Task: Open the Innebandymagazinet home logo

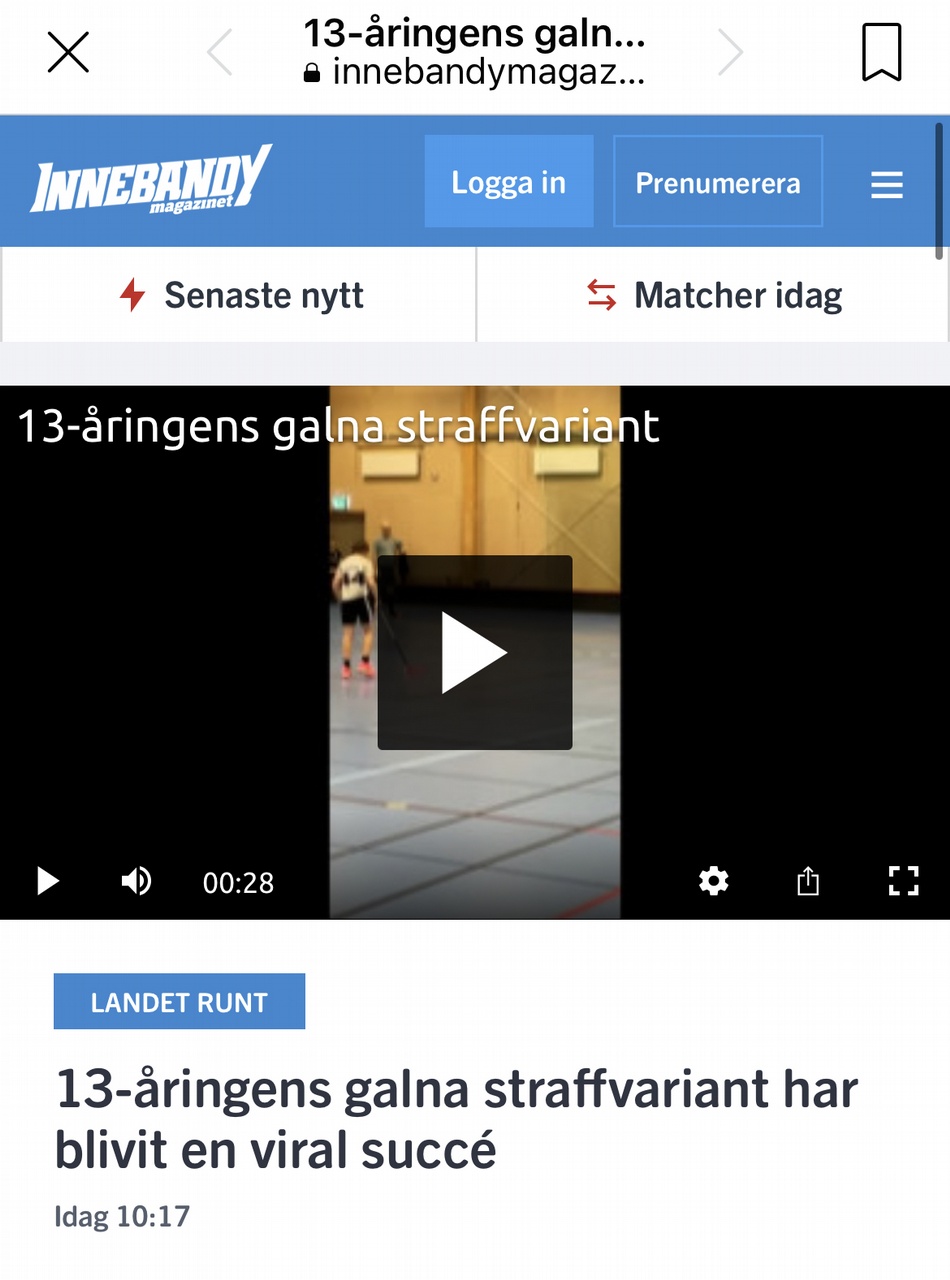Action: (150, 180)
